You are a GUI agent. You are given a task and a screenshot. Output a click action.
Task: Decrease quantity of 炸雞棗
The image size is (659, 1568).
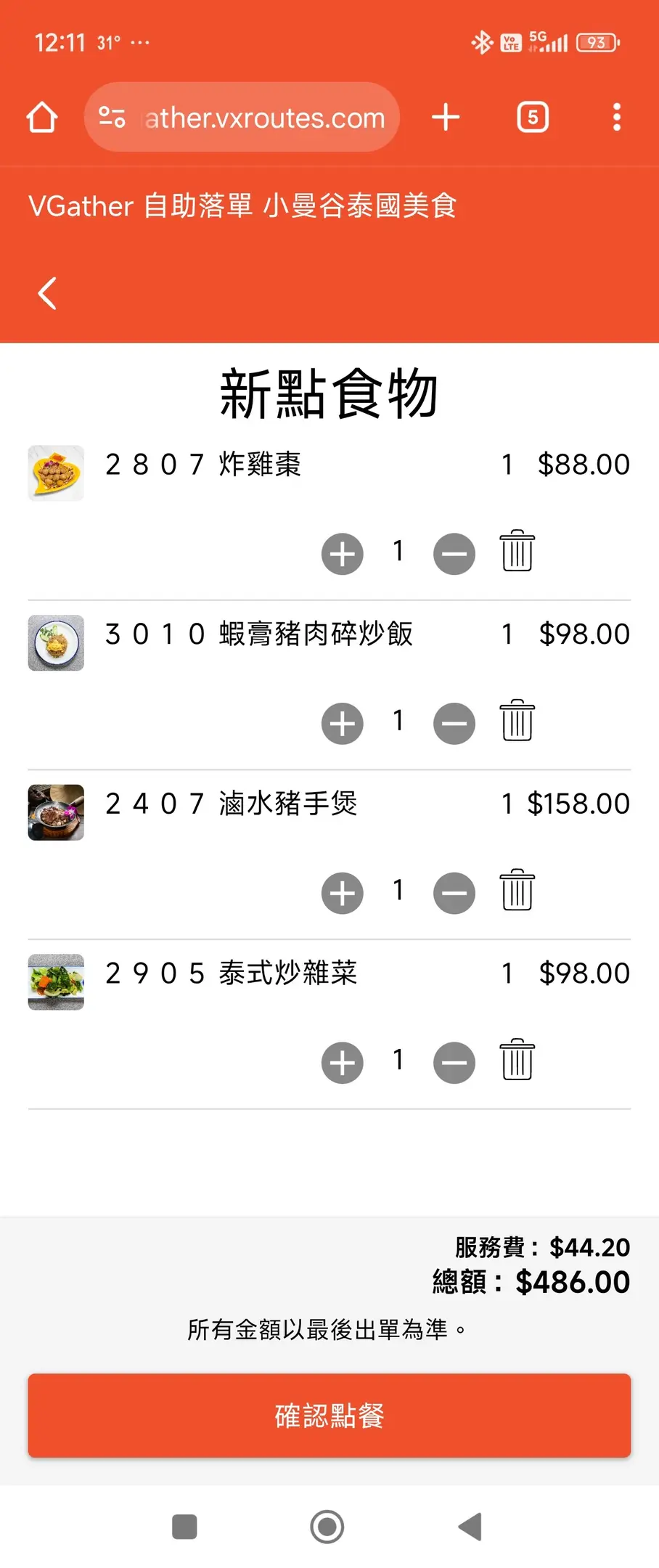tap(454, 554)
